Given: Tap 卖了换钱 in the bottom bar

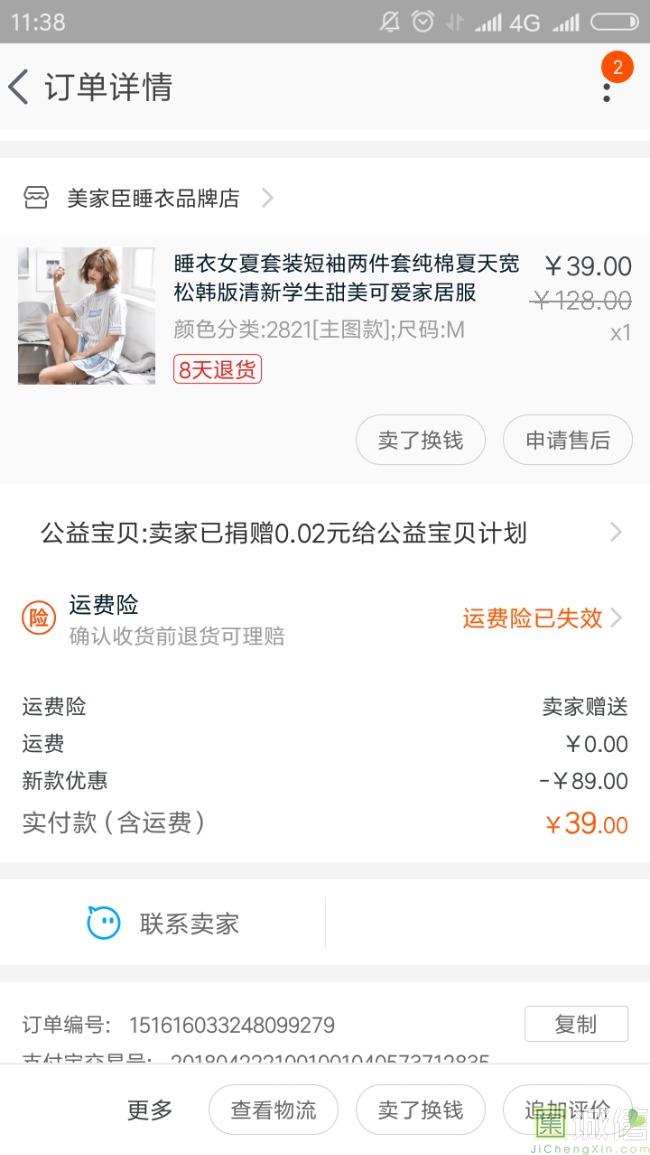Looking at the screenshot, I should tap(420, 1109).
